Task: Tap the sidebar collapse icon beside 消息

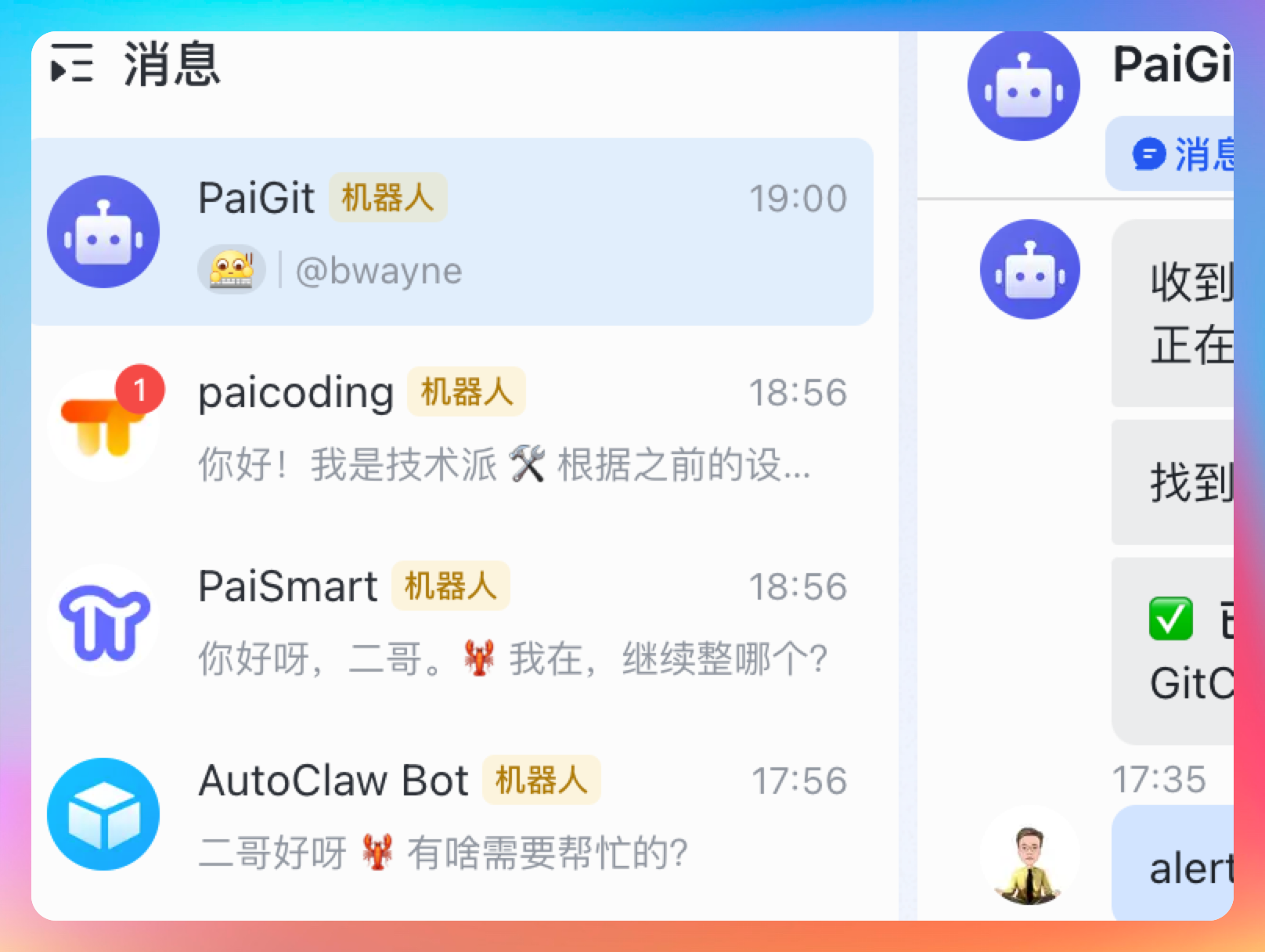Action: [71, 63]
